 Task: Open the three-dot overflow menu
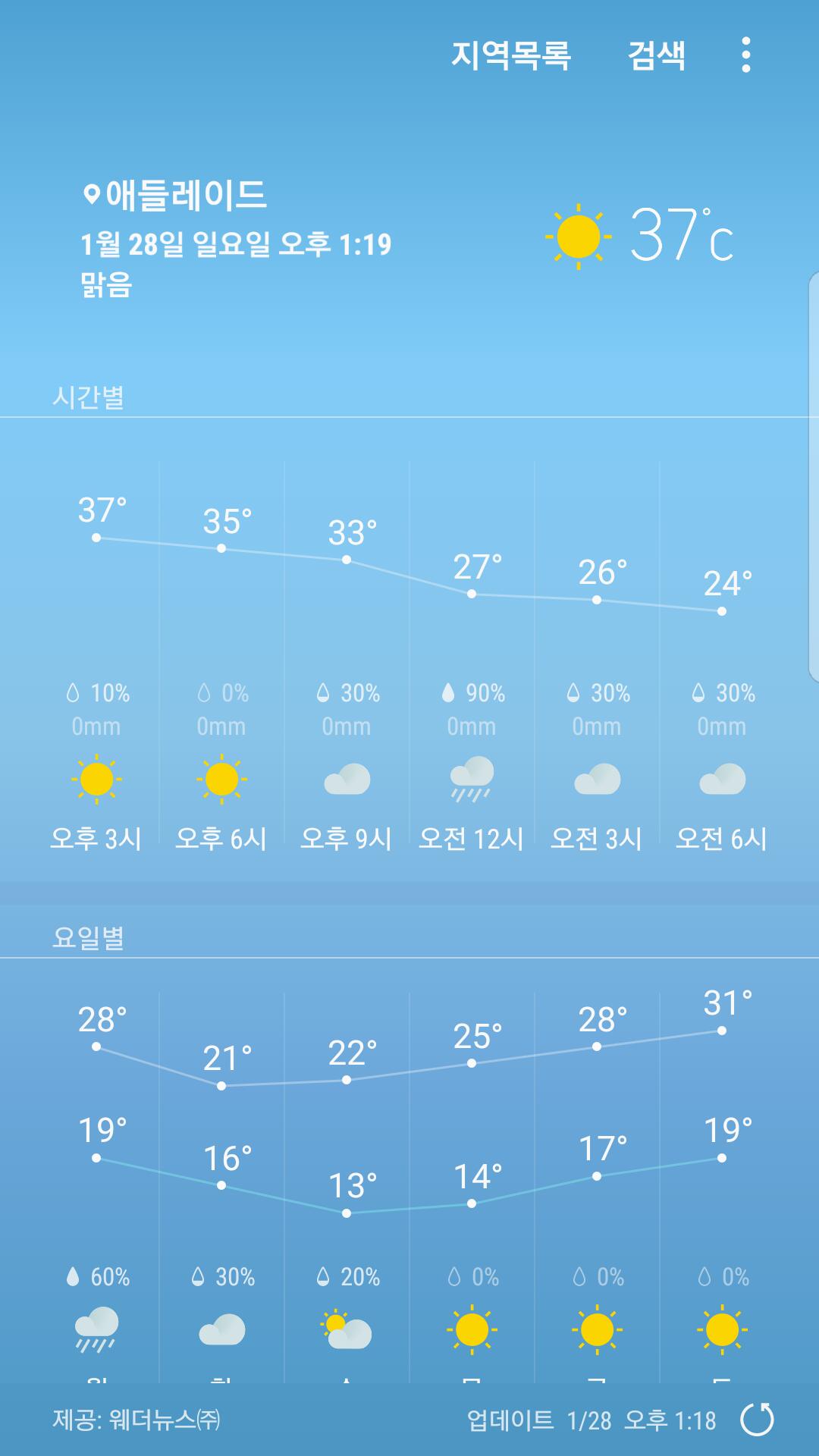click(746, 55)
